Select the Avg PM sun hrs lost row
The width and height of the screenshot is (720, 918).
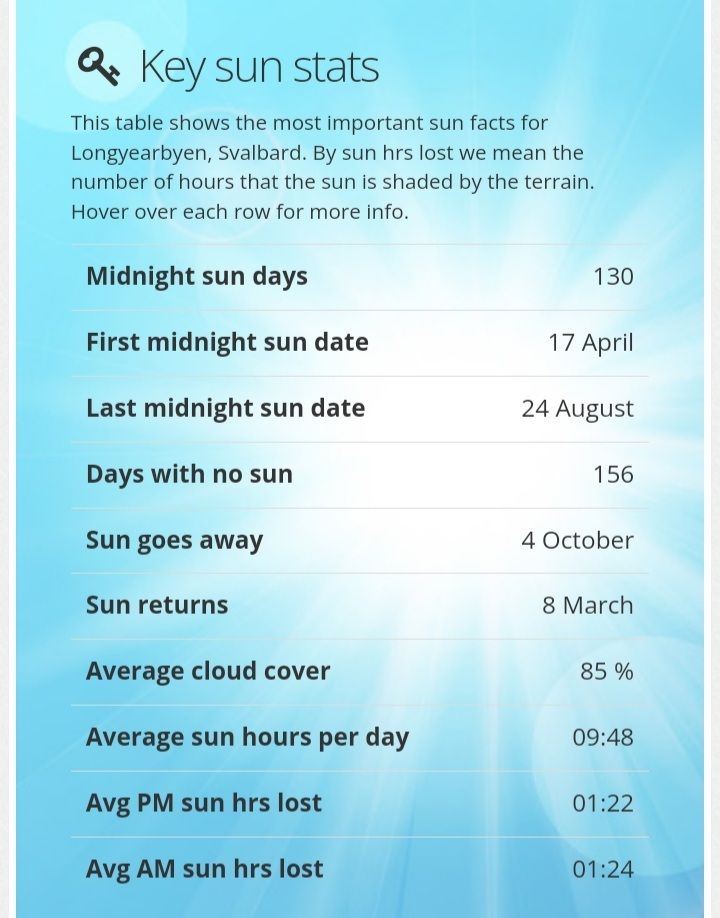(x=360, y=803)
